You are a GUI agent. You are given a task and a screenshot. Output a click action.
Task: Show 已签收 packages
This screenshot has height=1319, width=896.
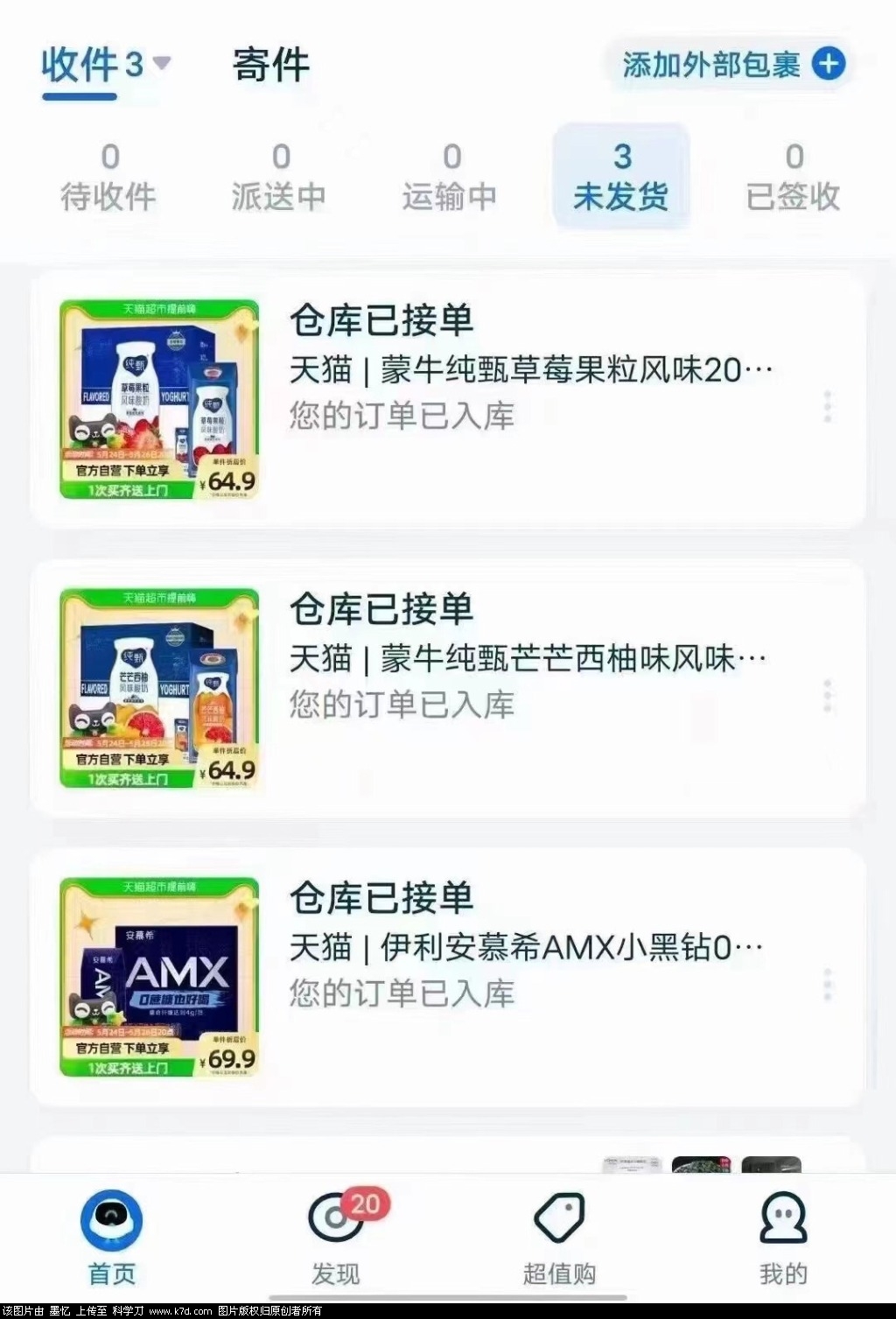tap(793, 178)
